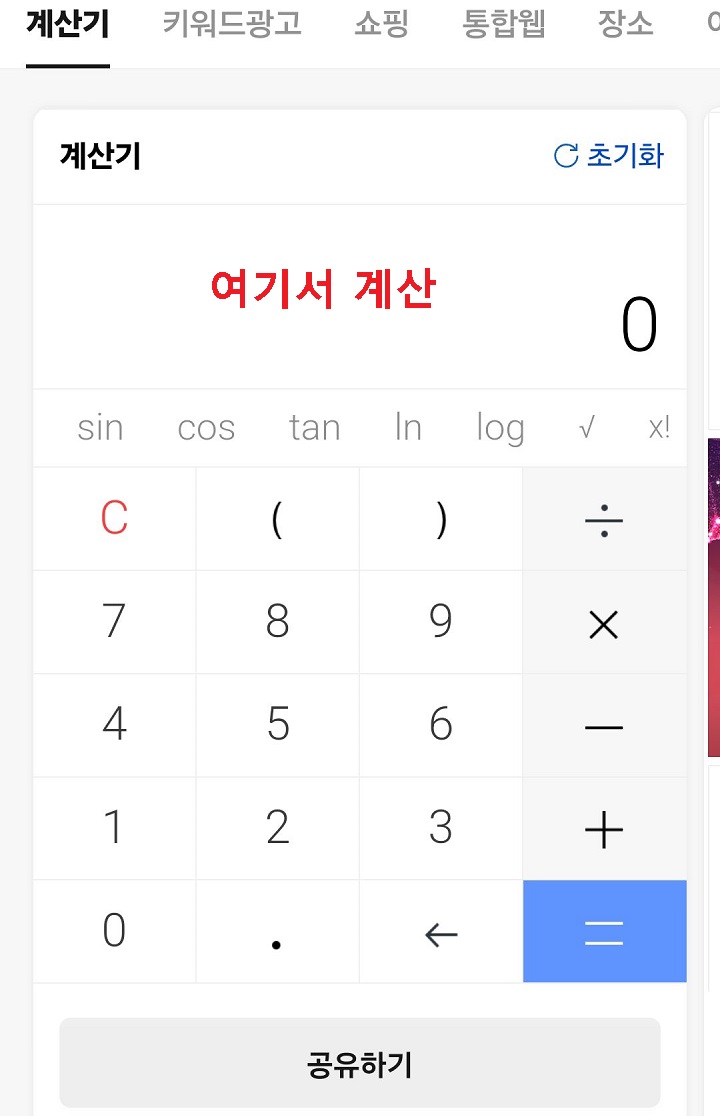The height and width of the screenshot is (1116, 720).
Task: Select the square root (√) key
Action: click(586, 427)
